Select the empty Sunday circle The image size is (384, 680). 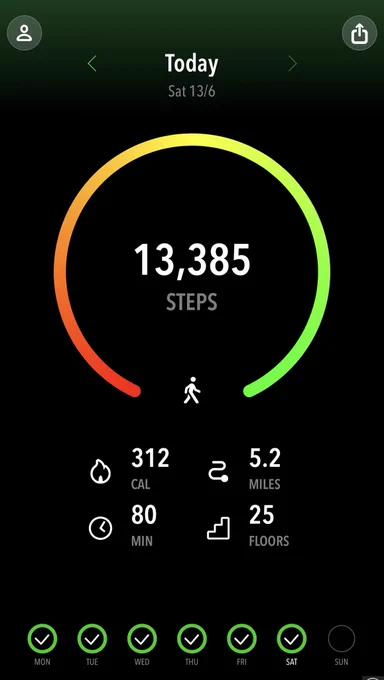341,638
